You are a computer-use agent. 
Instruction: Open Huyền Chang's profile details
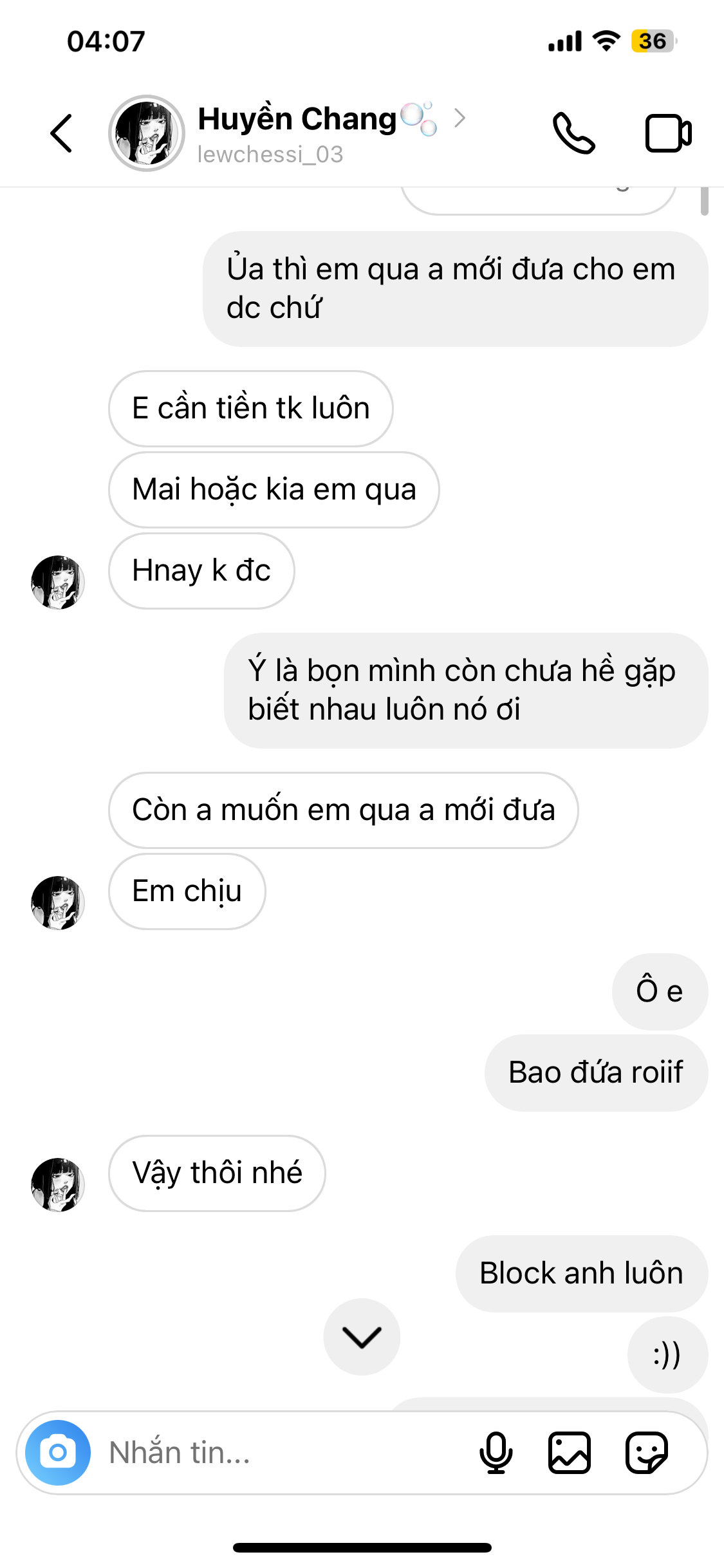[297, 133]
